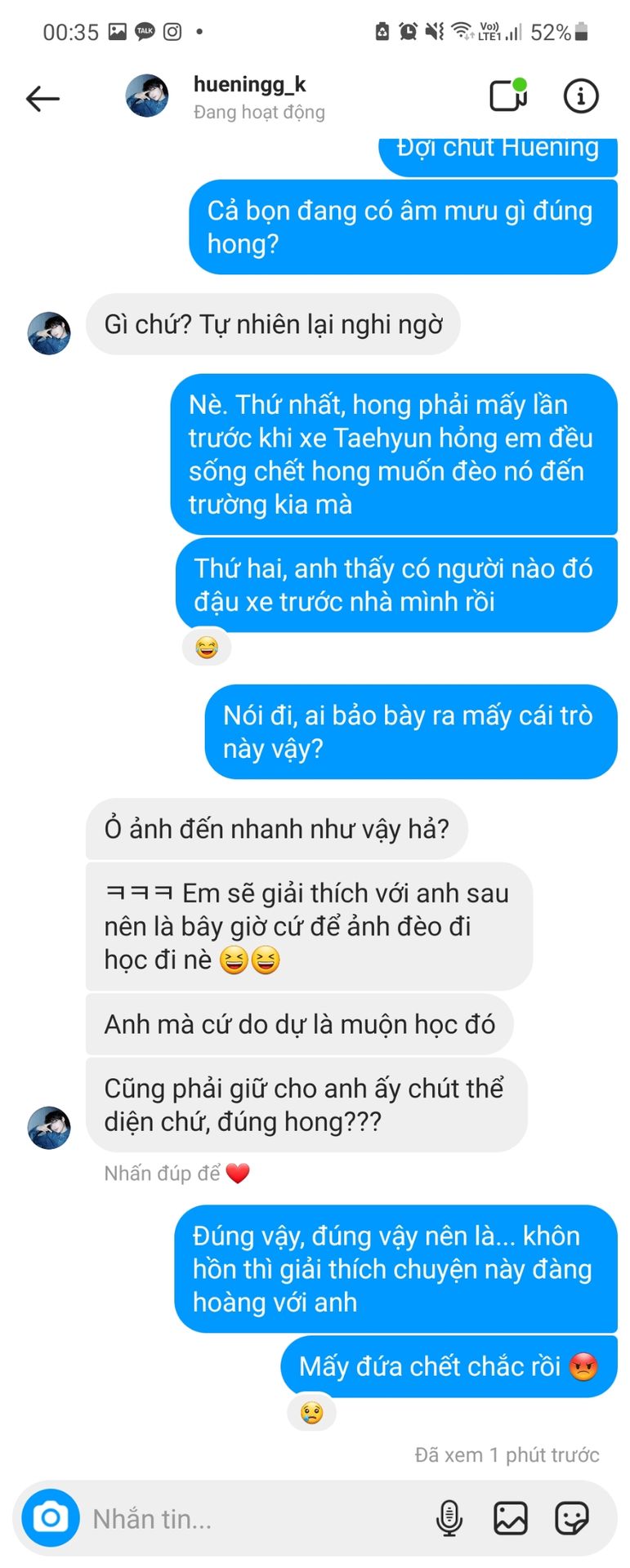This screenshot has height=1568, width=630.
Task: Record a voice message with the microphone
Action: click(x=449, y=1518)
